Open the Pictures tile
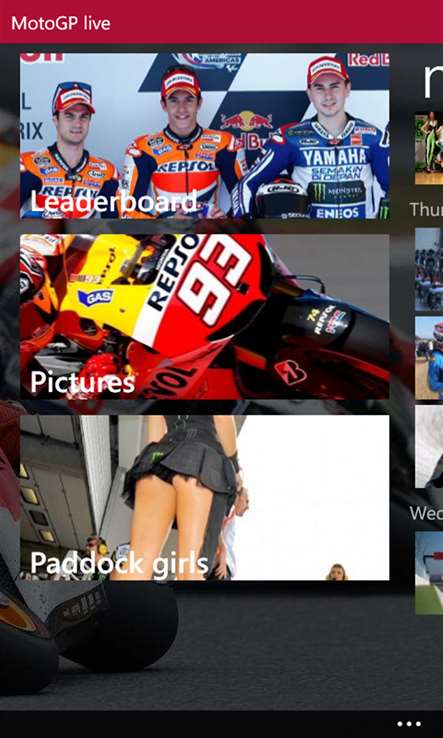443x738 pixels. pyautogui.click(x=204, y=317)
